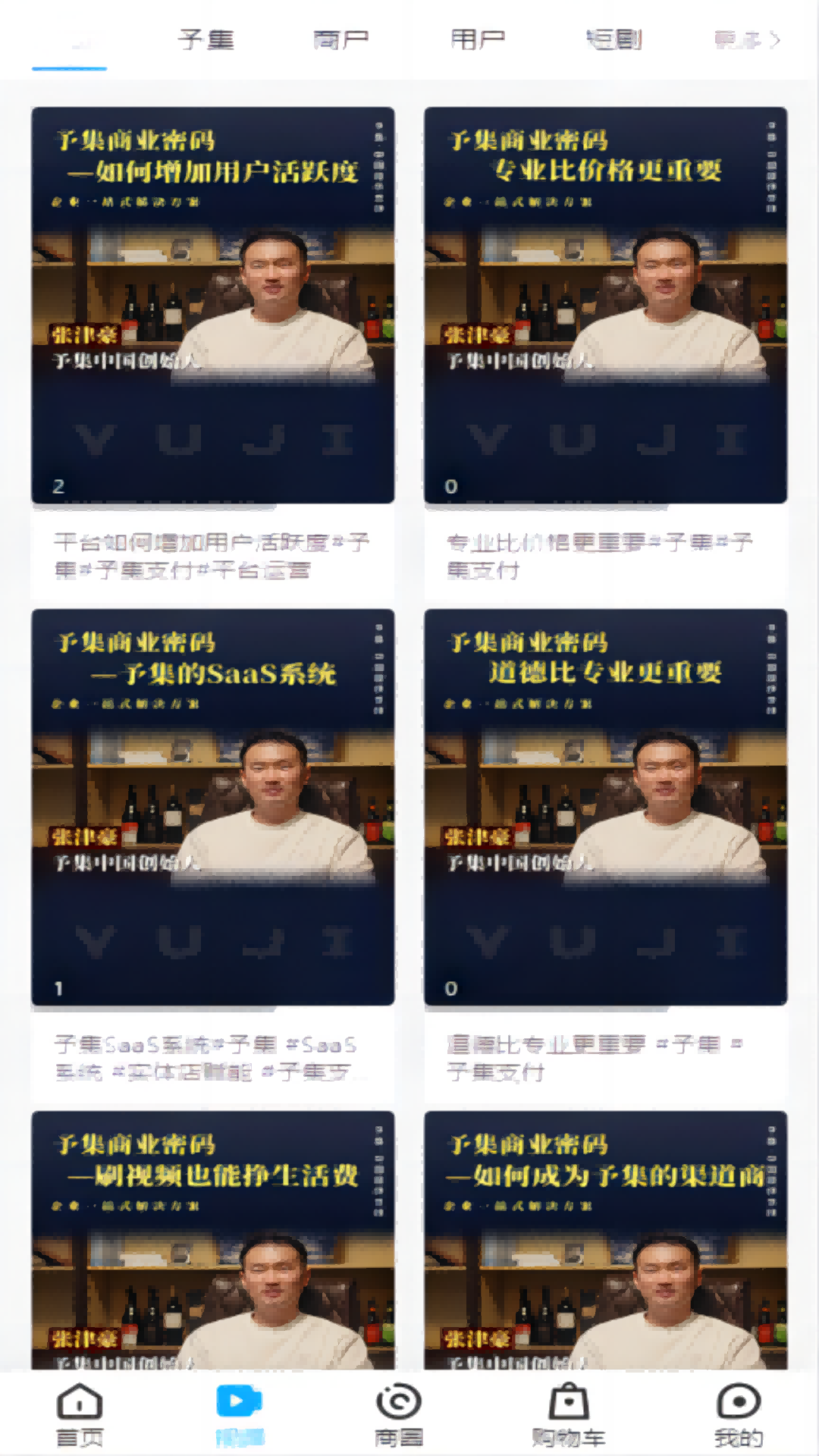This screenshot has width=819, height=1456.
Task: Open video 如何增加用户活跃度
Action: click(212, 305)
